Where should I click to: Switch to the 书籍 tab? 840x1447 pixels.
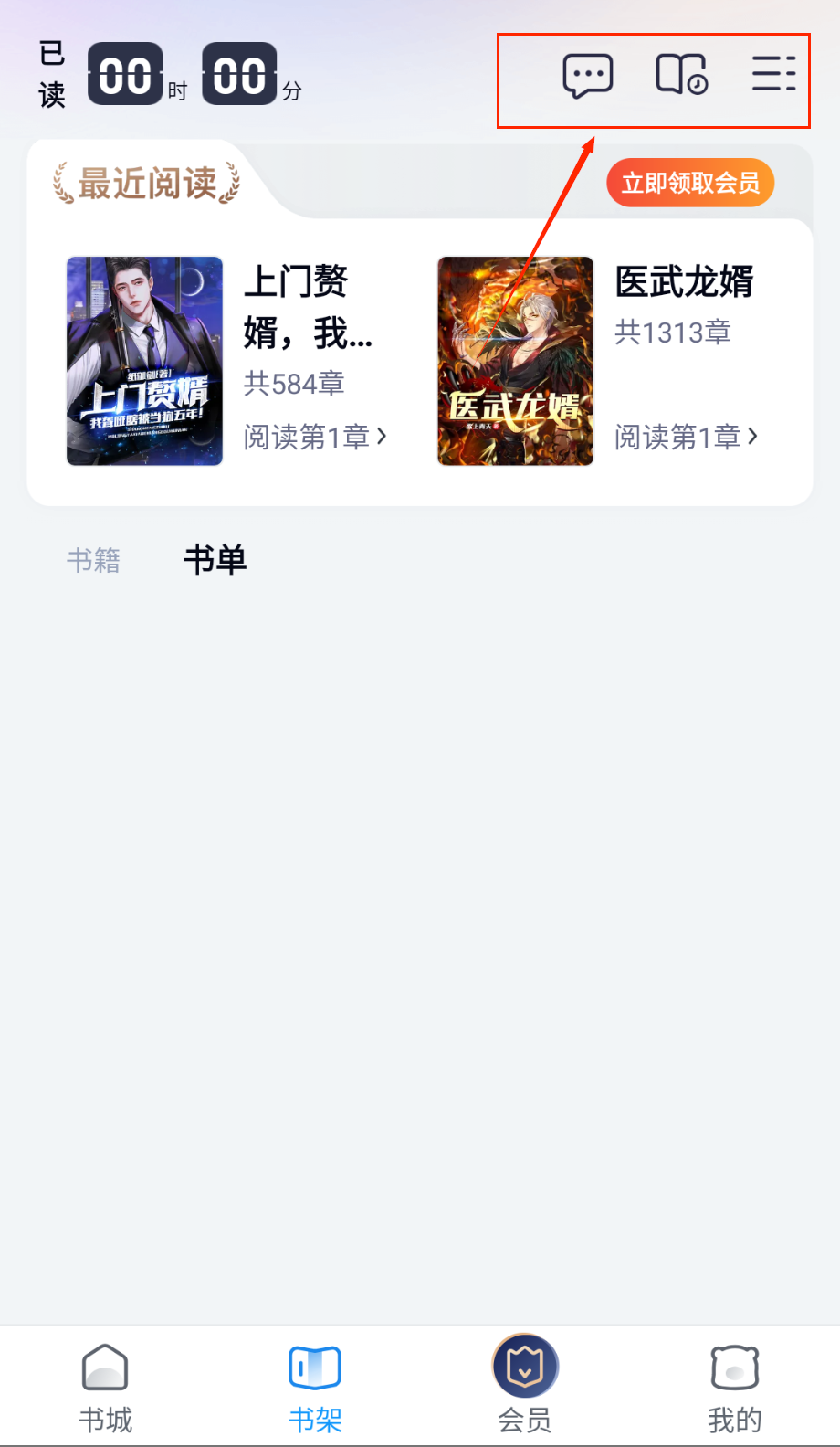[x=94, y=560]
